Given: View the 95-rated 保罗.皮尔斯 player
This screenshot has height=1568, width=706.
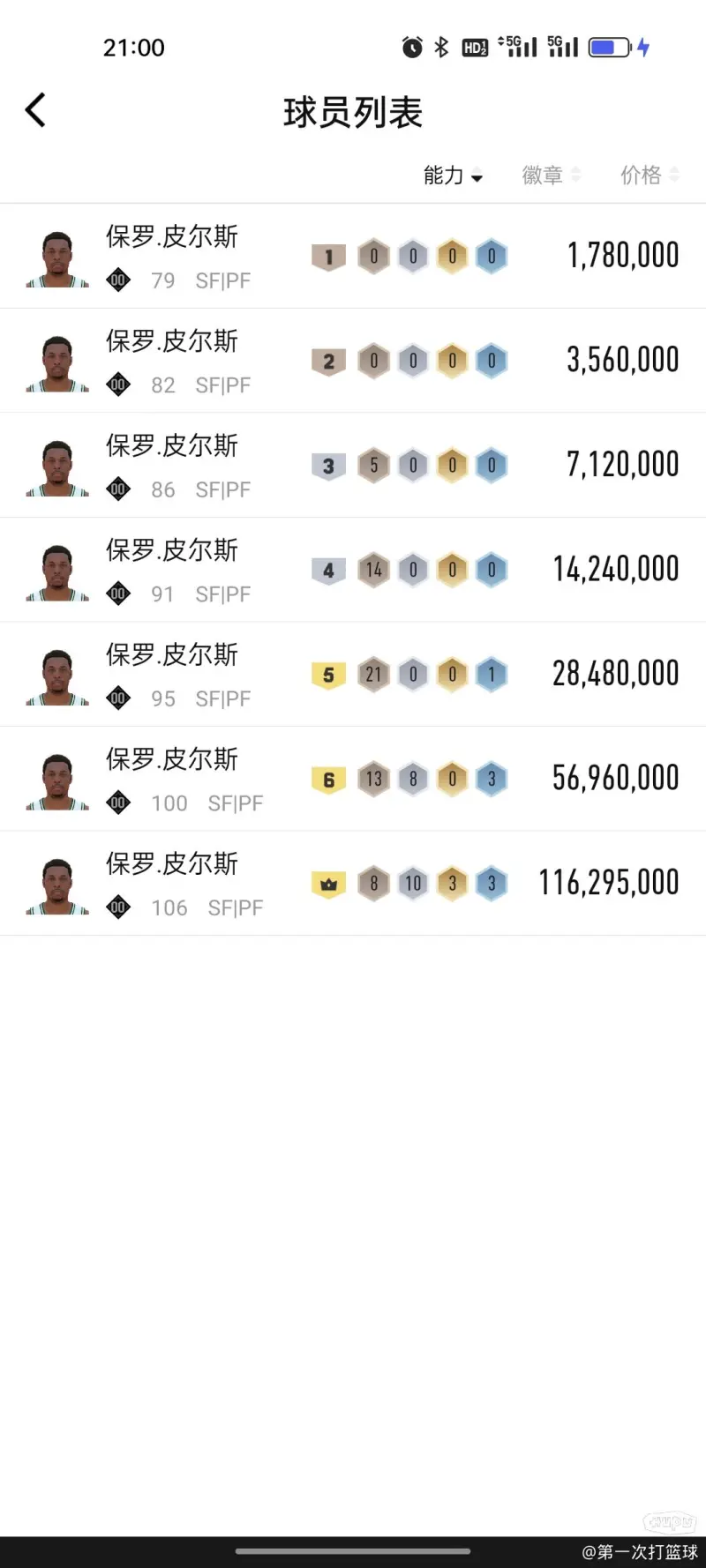Looking at the screenshot, I should (353, 675).
